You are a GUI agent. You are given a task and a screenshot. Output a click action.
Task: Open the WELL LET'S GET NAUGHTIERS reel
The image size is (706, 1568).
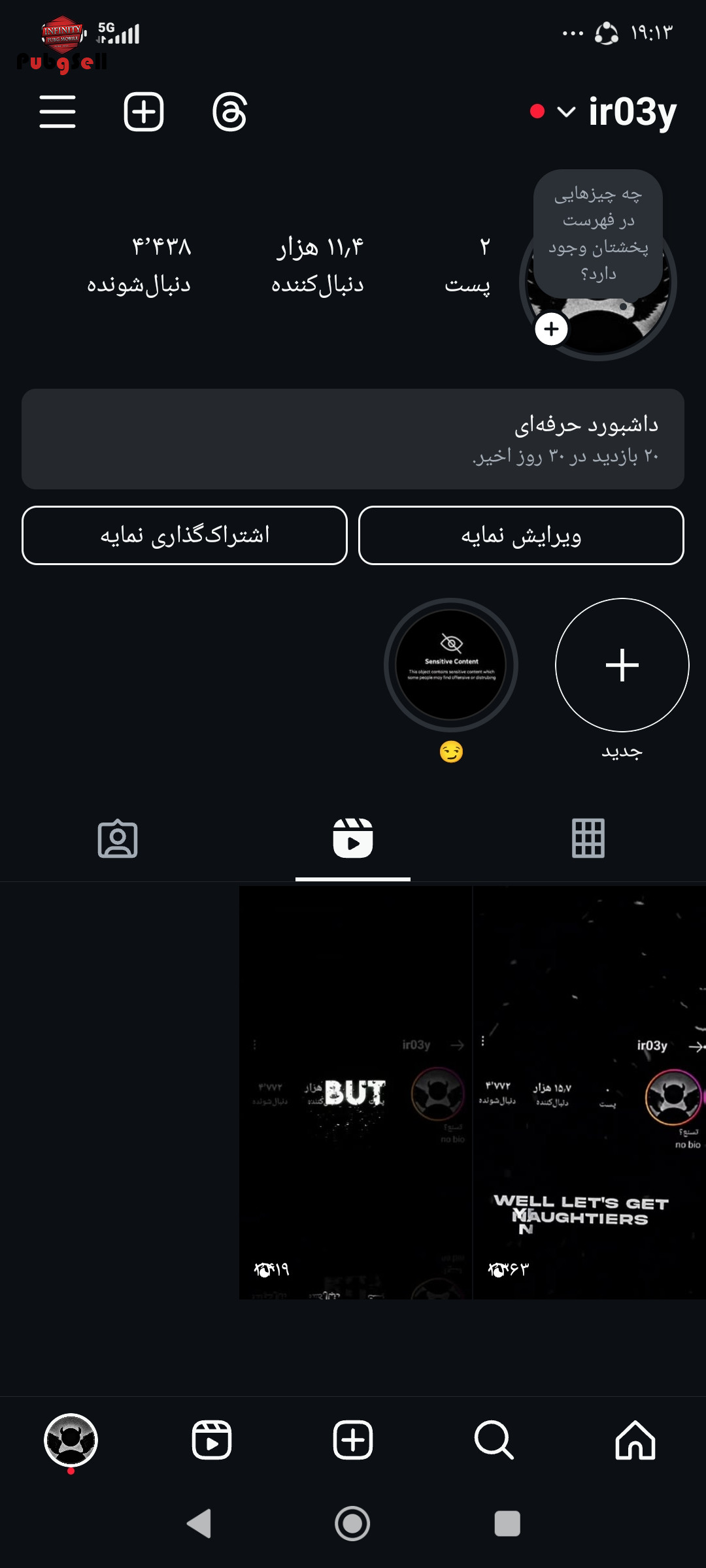click(x=589, y=1092)
